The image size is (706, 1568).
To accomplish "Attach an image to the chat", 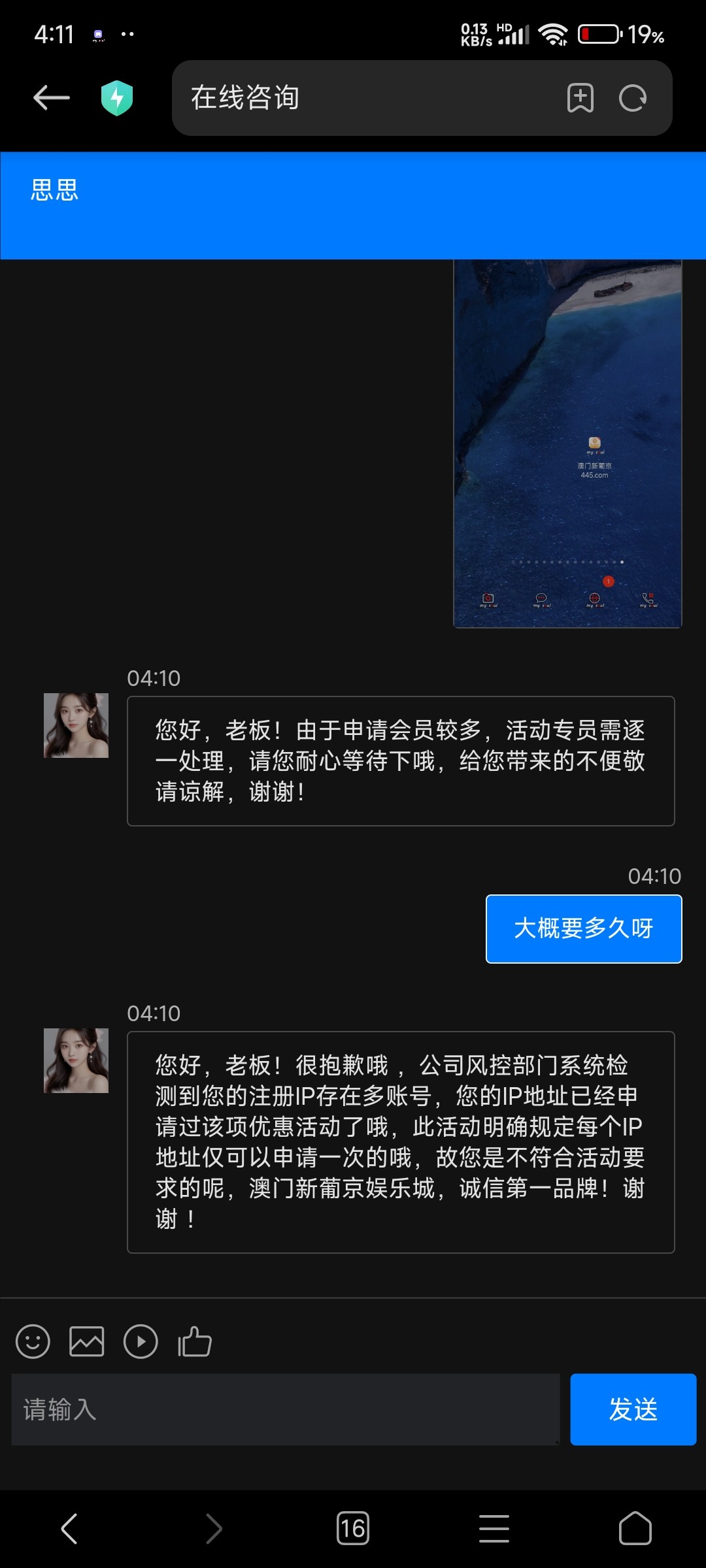I will [87, 1341].
